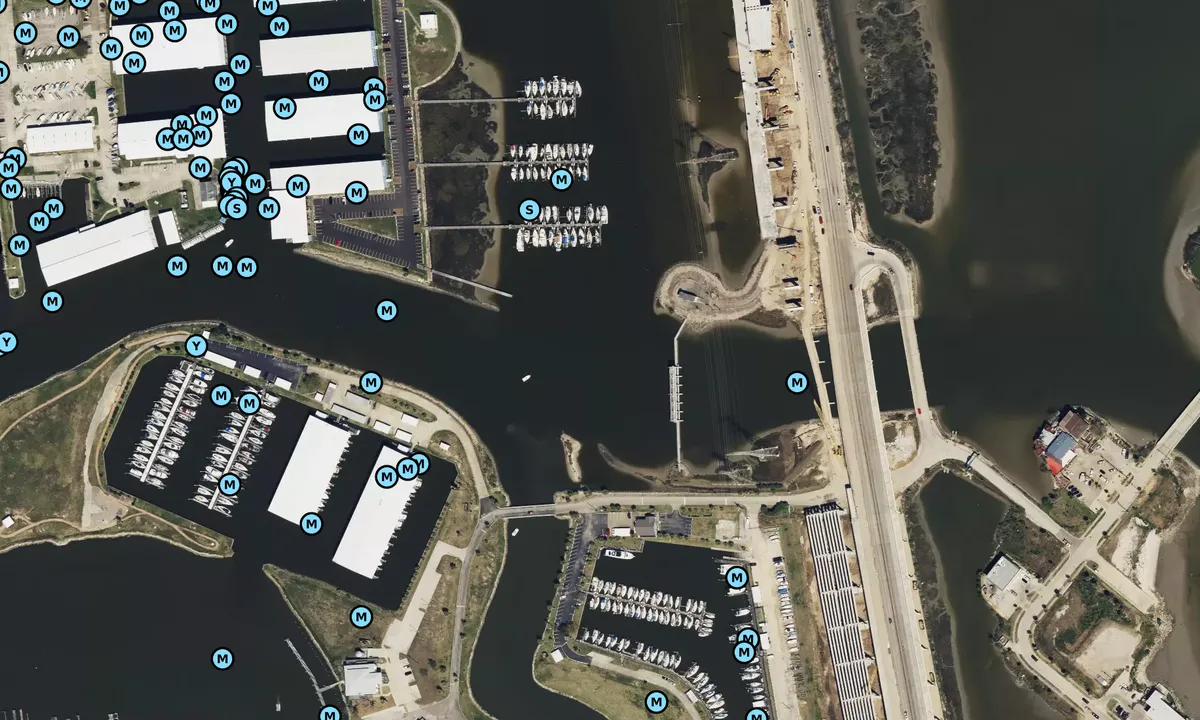Select the Y marker at the marina parking lot
This screenshot has width=1200, height=720.
click(196, 346)
